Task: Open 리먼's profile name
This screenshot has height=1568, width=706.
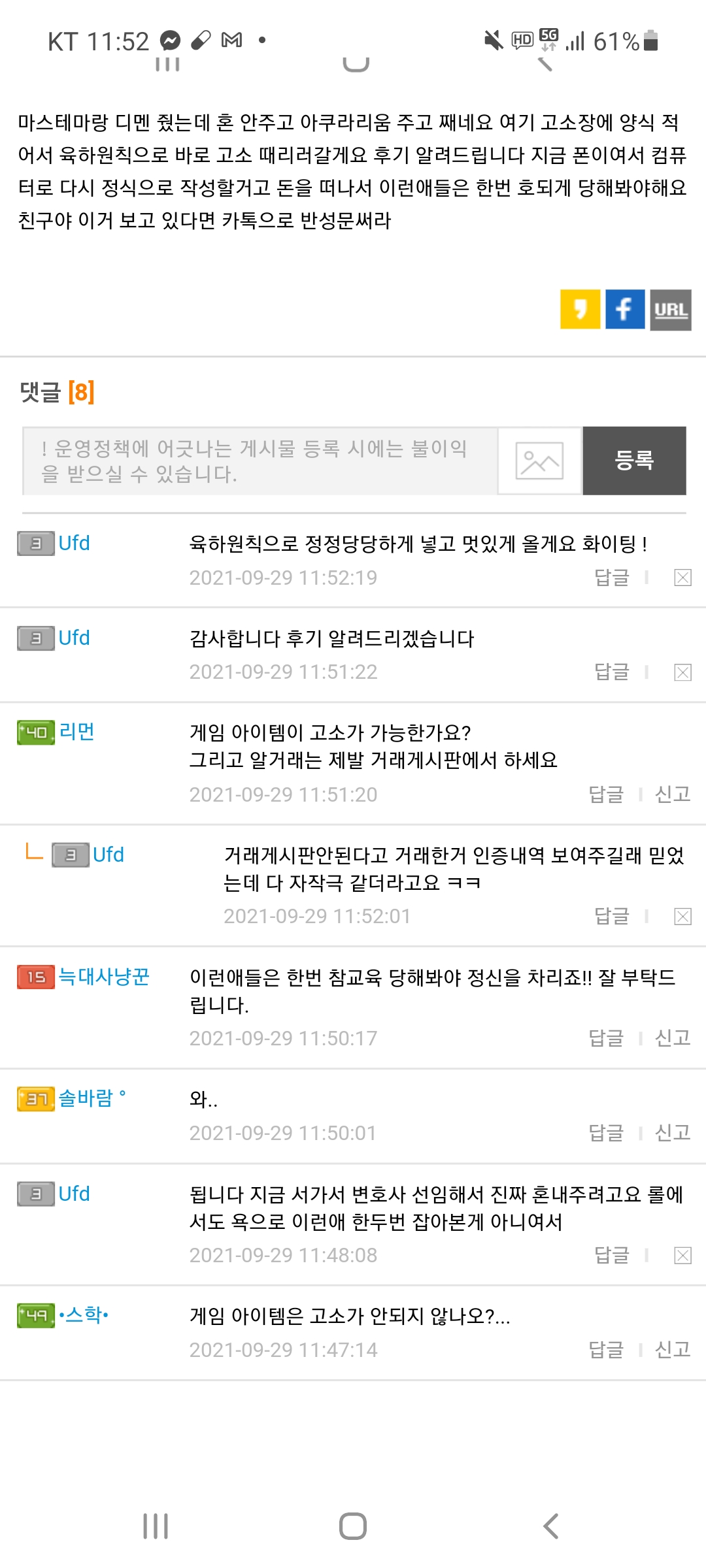Action: click(76, 732)
